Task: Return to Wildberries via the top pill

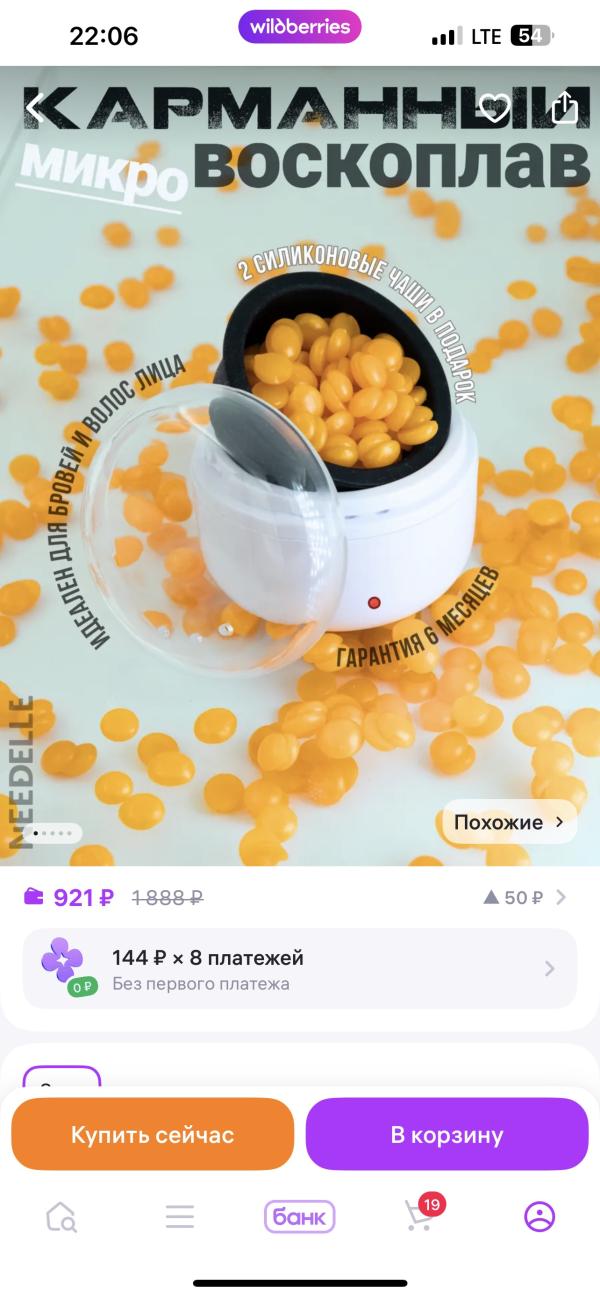Action: (x=299, y=27)
